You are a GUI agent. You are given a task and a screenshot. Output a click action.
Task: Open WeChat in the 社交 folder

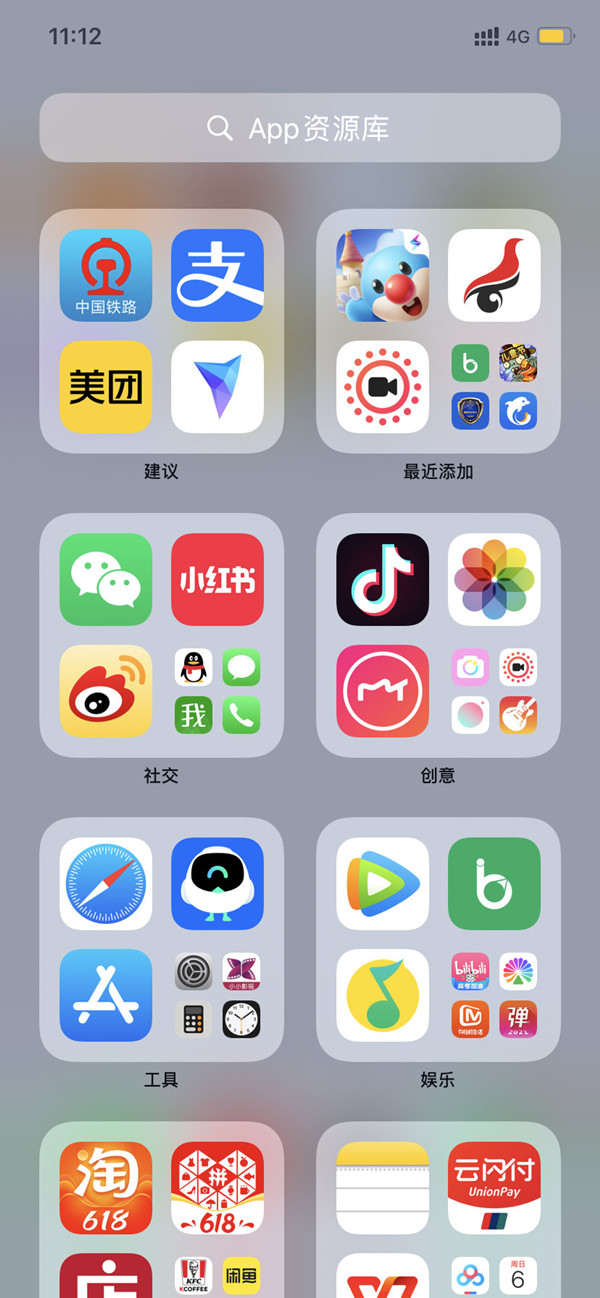(106, 579)
